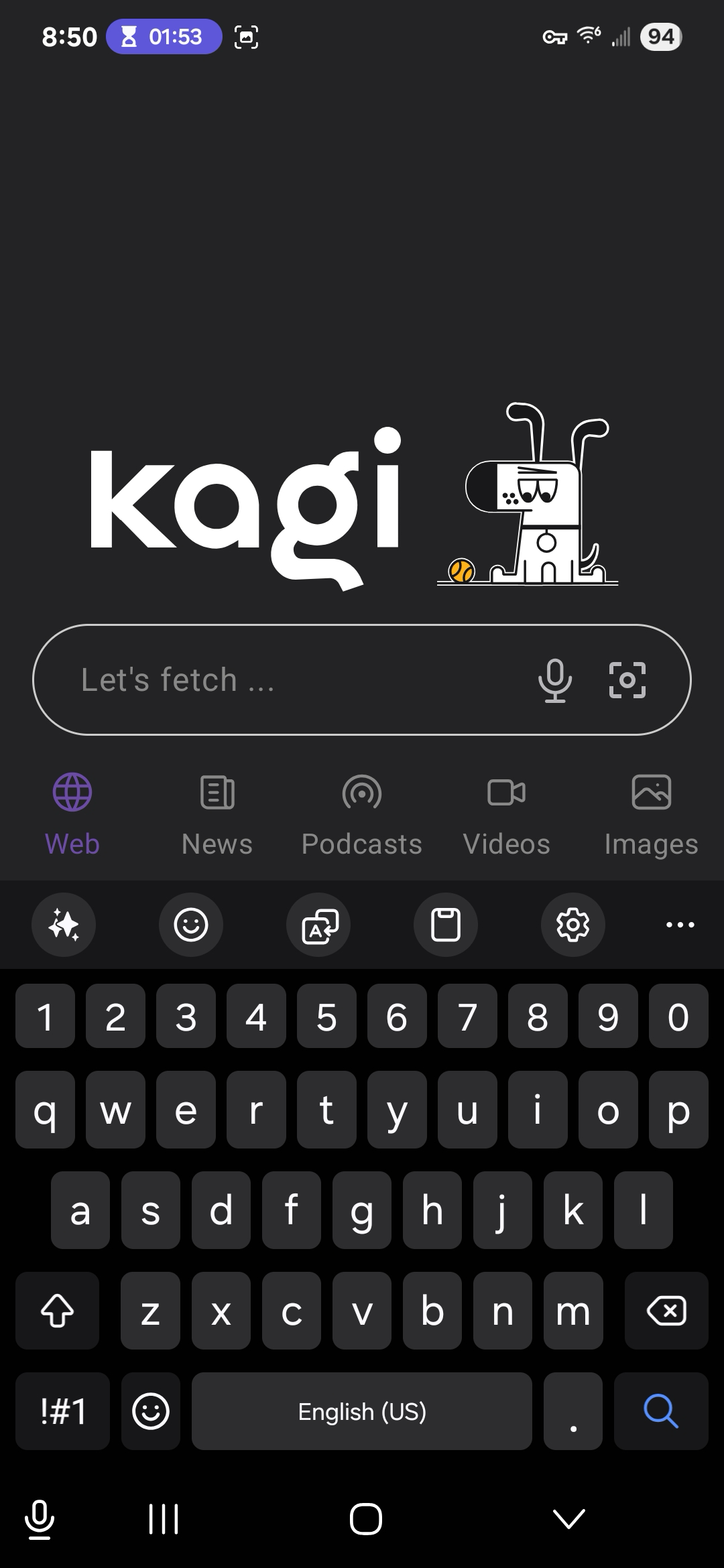Open the camera lens search icon
Screen dimensions: 724x1568
point(627,680)
